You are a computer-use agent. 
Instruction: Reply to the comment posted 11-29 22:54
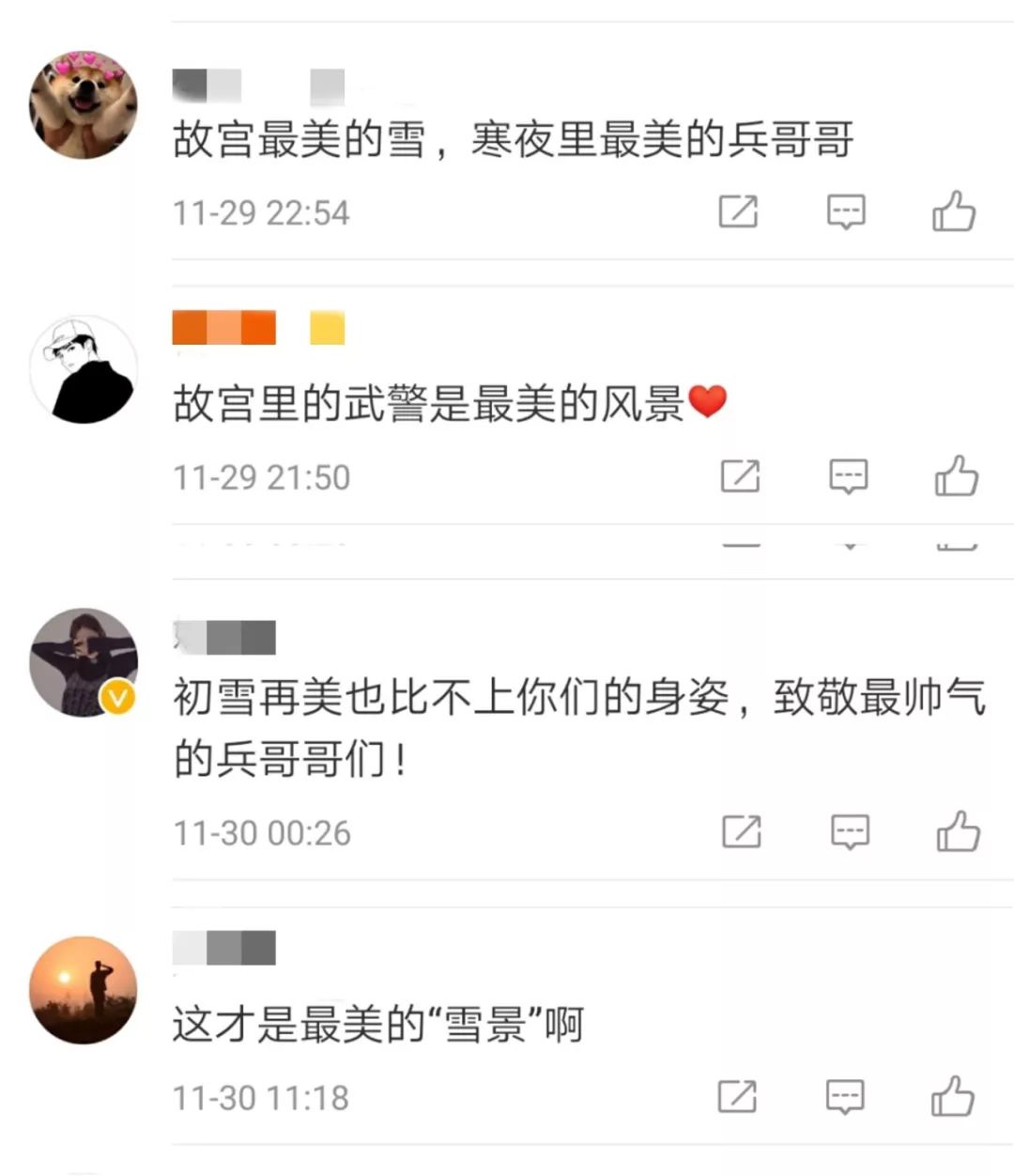click(x=845, y=211)
